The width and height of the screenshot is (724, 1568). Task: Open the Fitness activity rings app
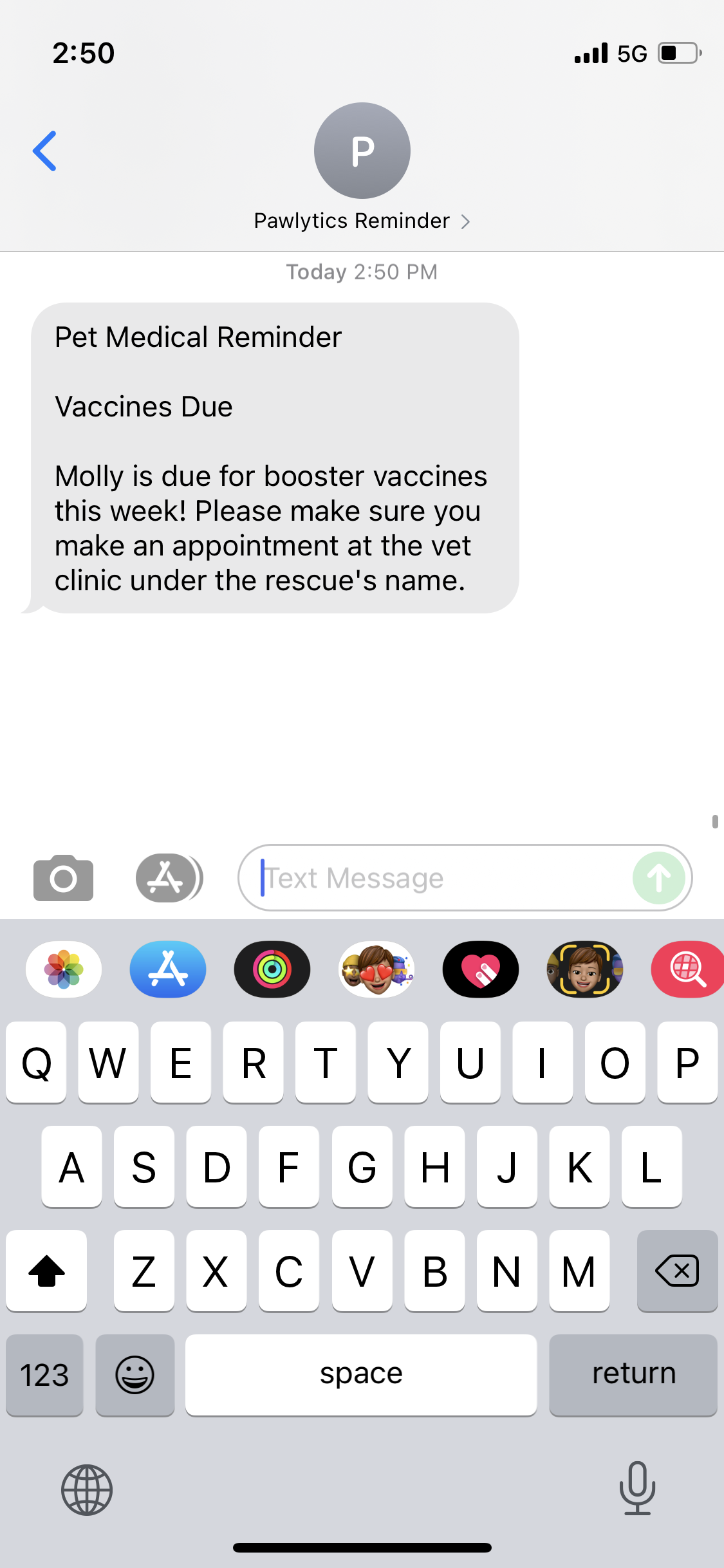coord(272,969)
